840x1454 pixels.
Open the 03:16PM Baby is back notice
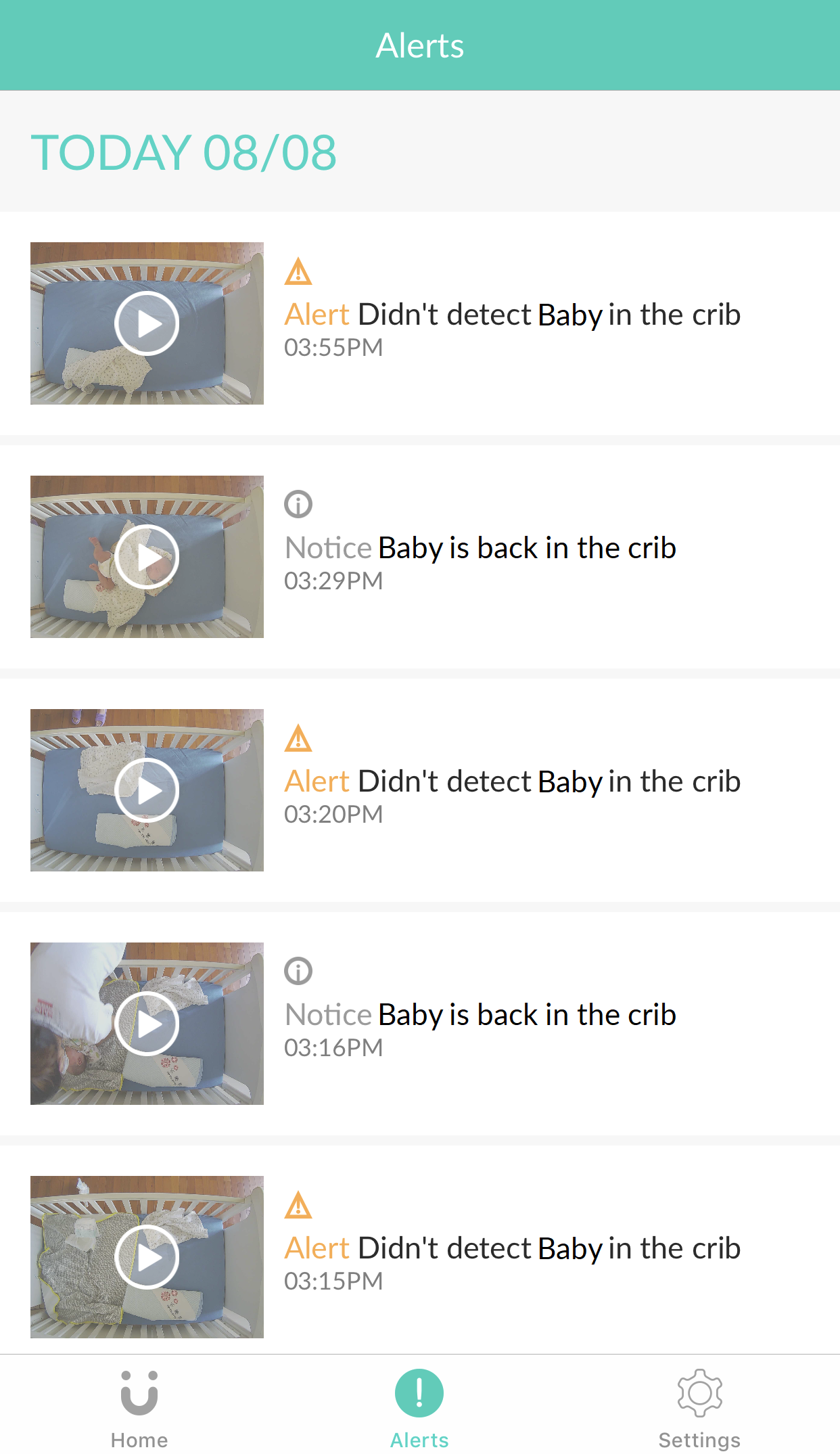pyautogui.click(x=420, y=1024)
